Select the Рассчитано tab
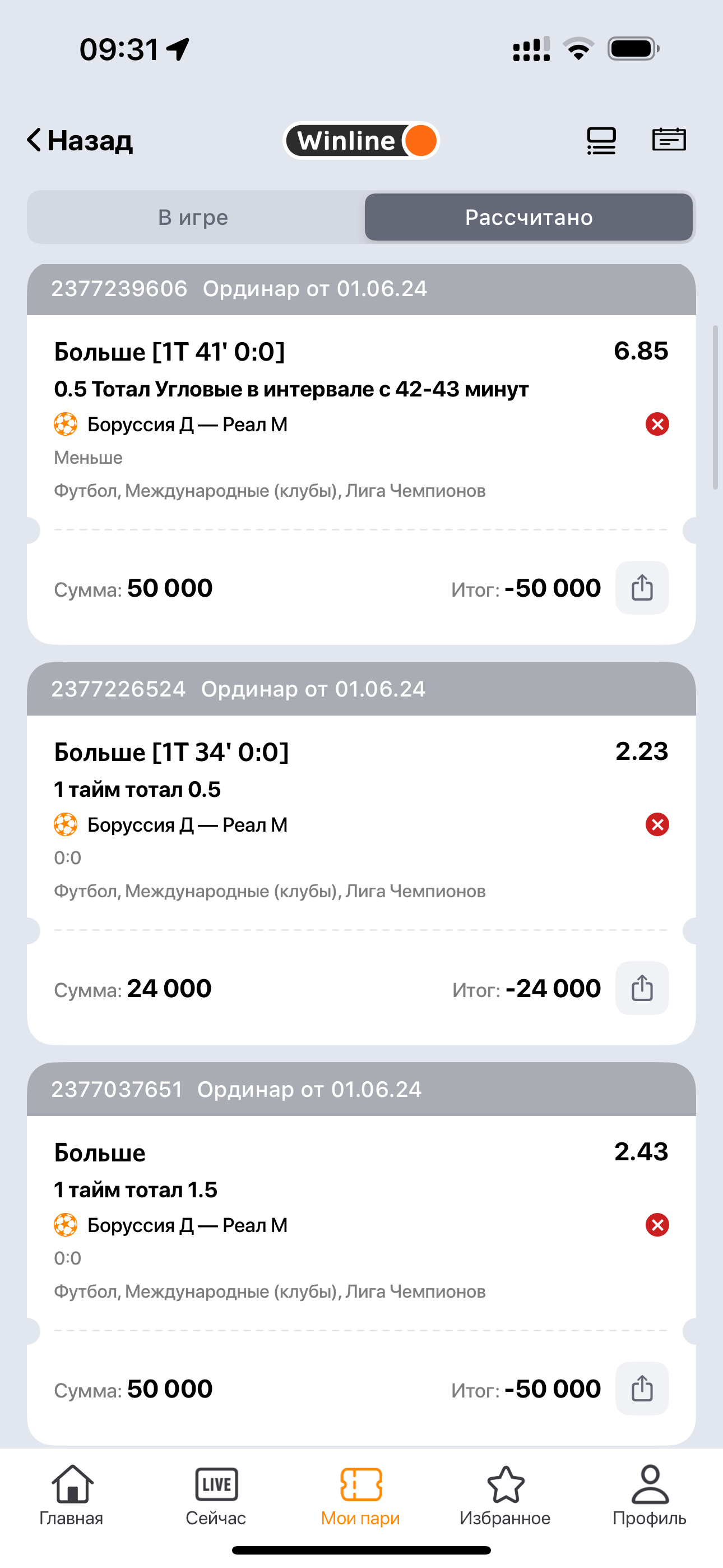This screenshot has height=1568, width=723. tap(529, 217)
